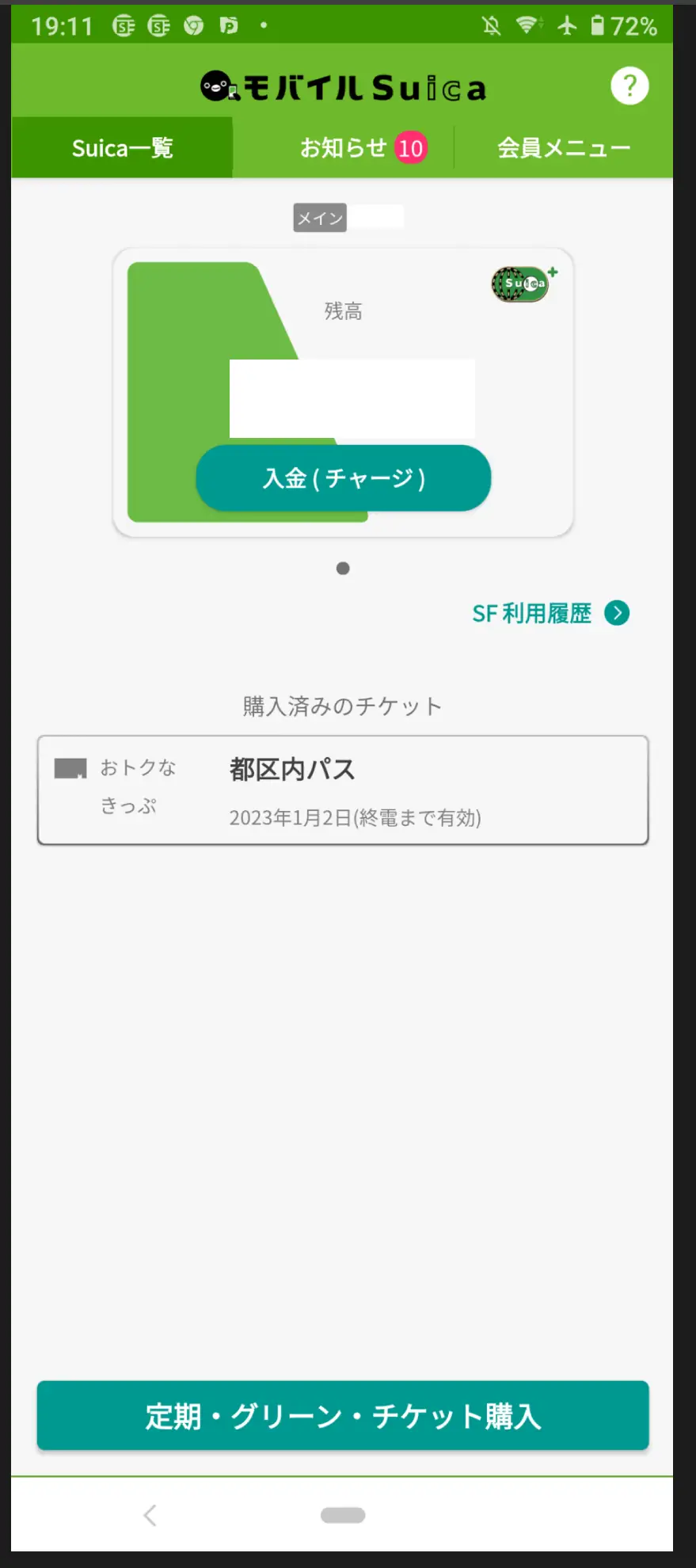Image resolution: width=696 pixels, height=1568 pixels.
Task: Tap the 入金(チャージ) charge button
Action: [344, 478]
